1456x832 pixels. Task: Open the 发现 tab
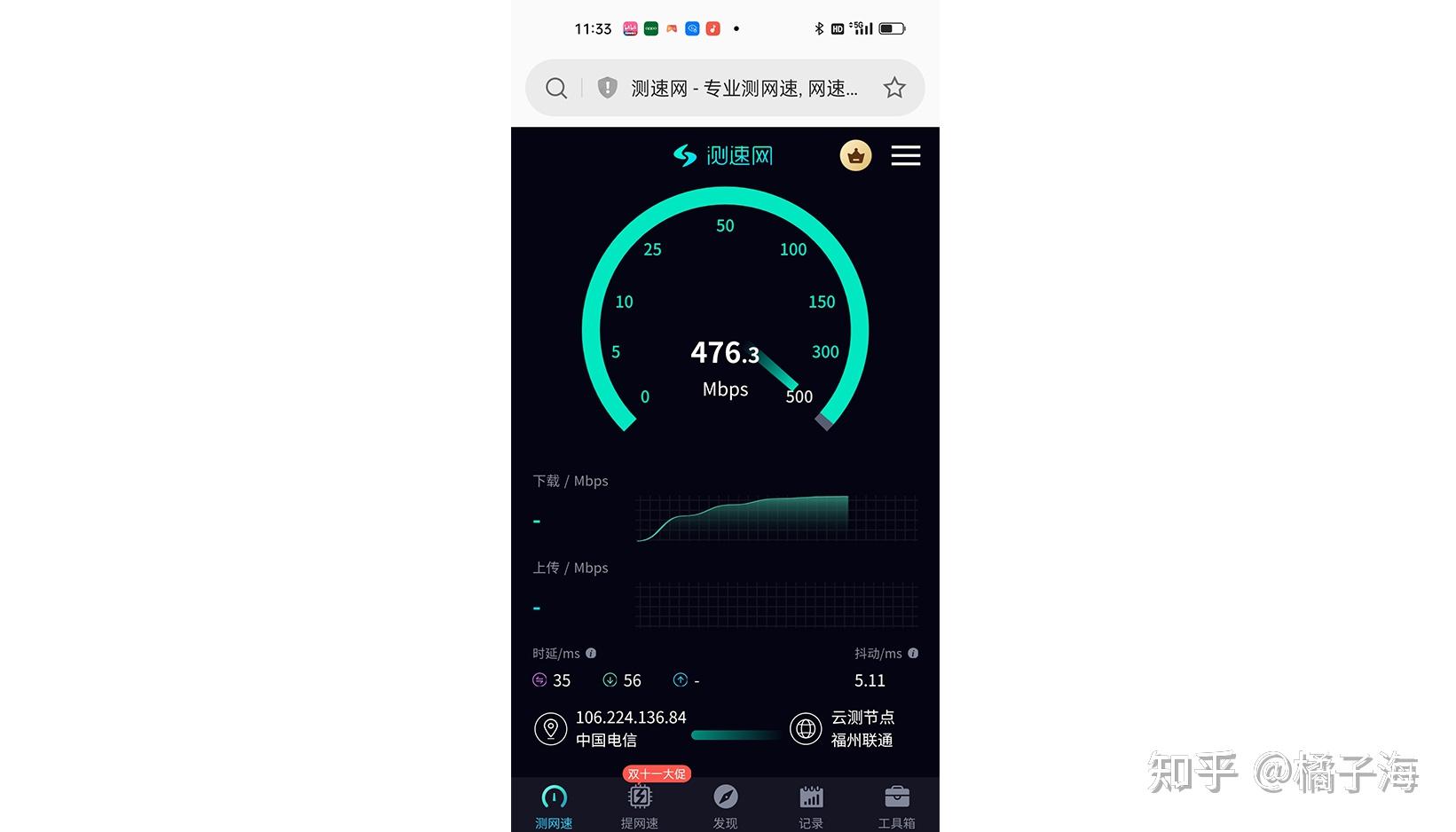tap(726, 806)
